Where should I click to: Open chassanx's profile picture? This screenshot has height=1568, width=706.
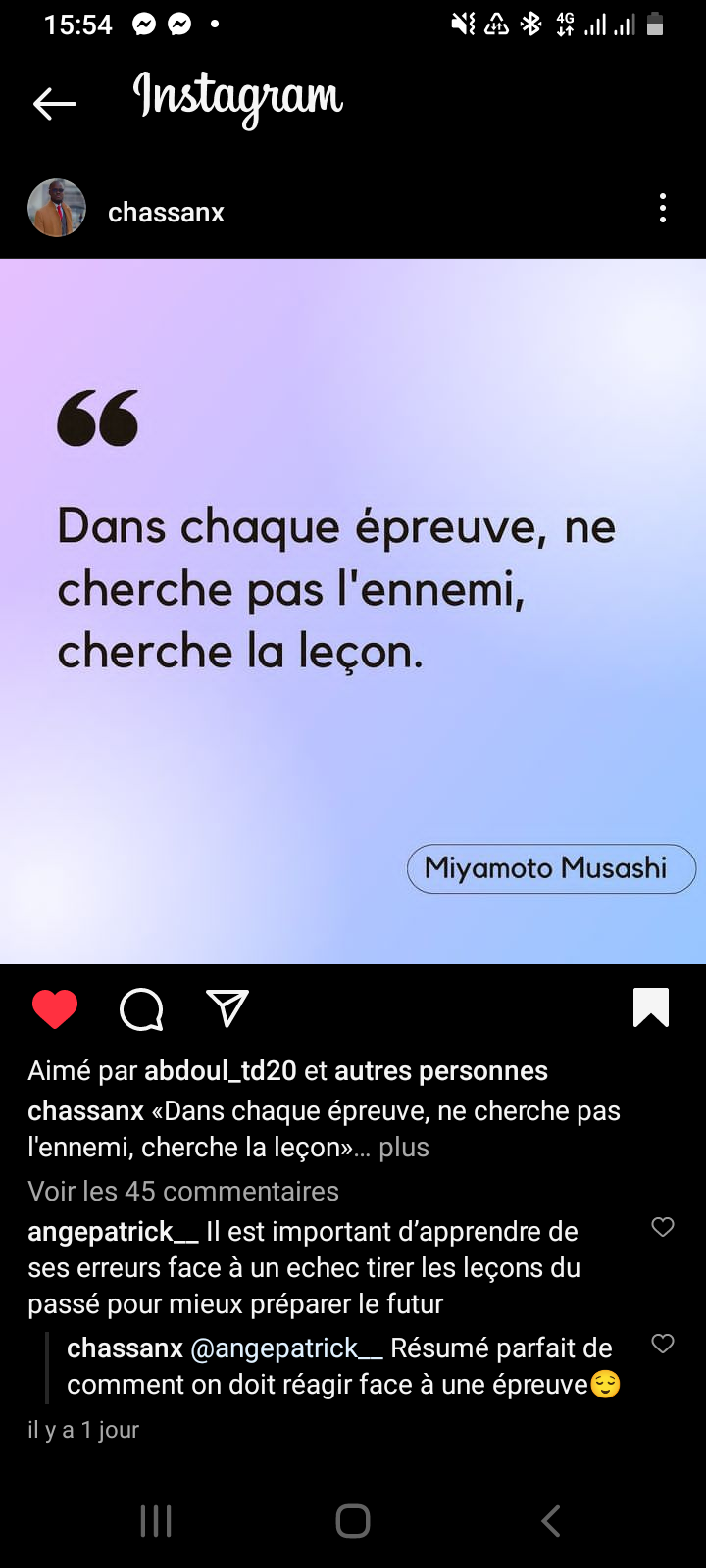click(x=57, y=209)
